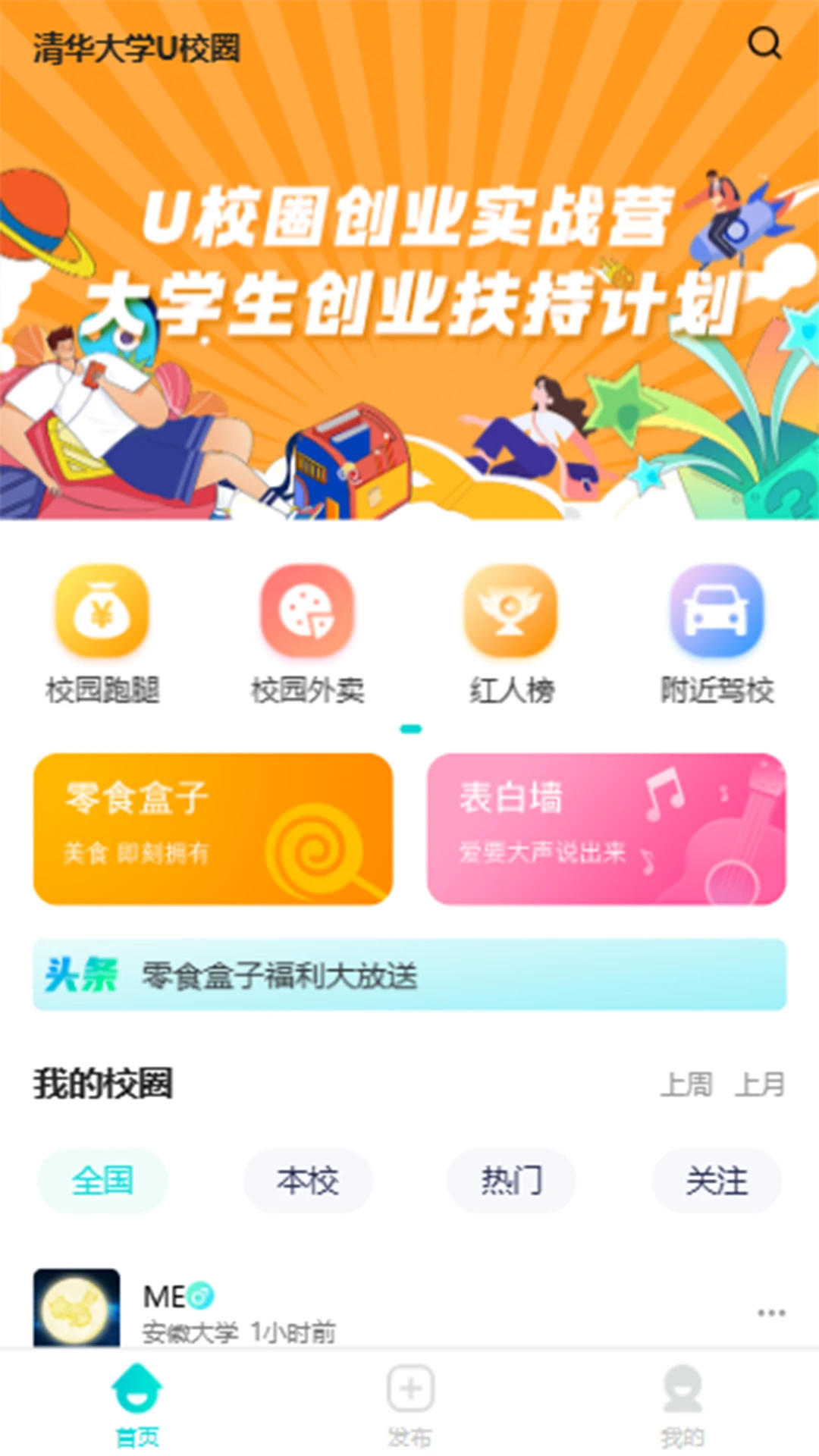Expand the banner page indicator dash

[412, 727]
